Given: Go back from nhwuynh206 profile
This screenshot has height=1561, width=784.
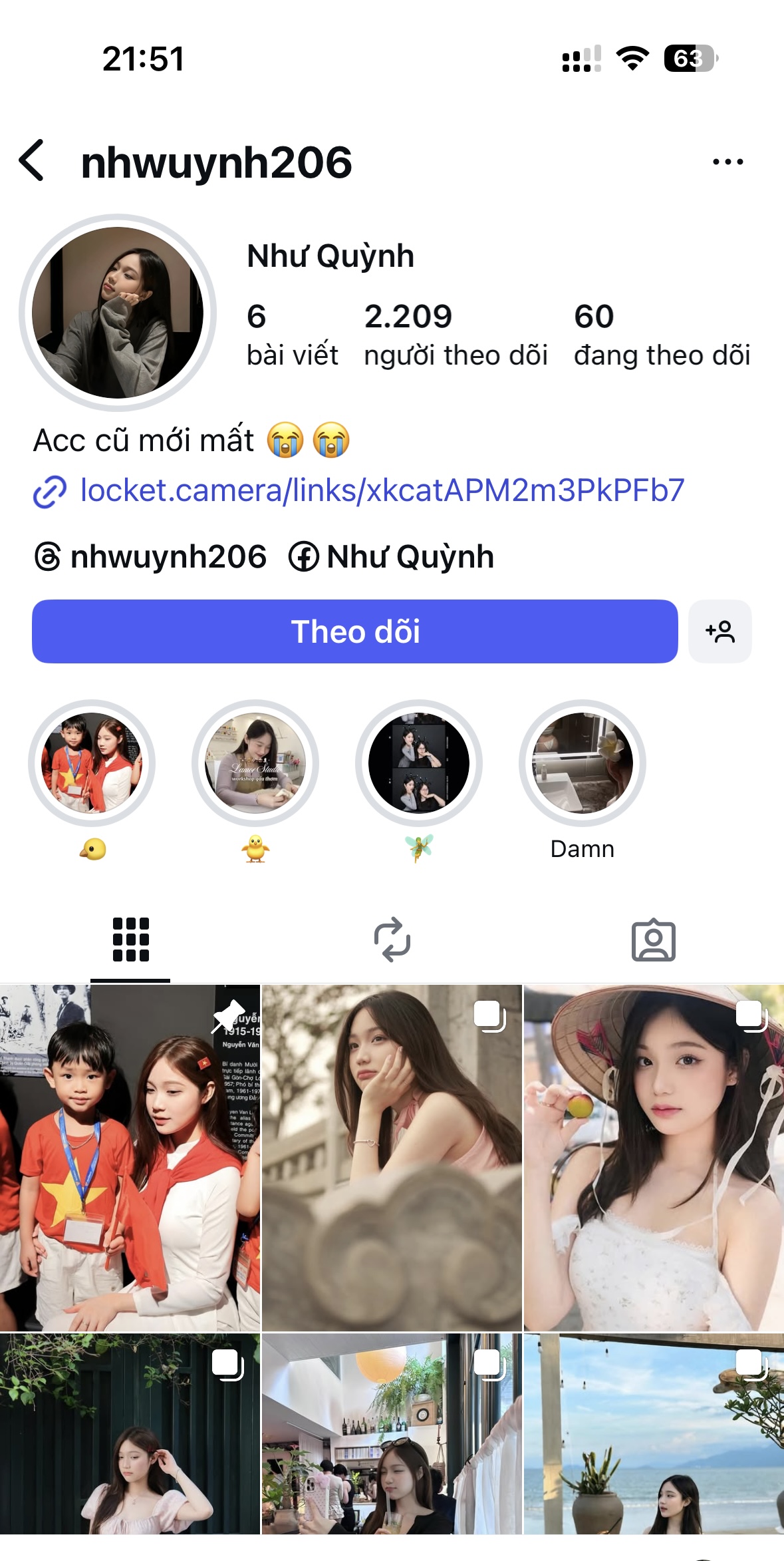Looking at the screenshot, I should coord(32,160).
